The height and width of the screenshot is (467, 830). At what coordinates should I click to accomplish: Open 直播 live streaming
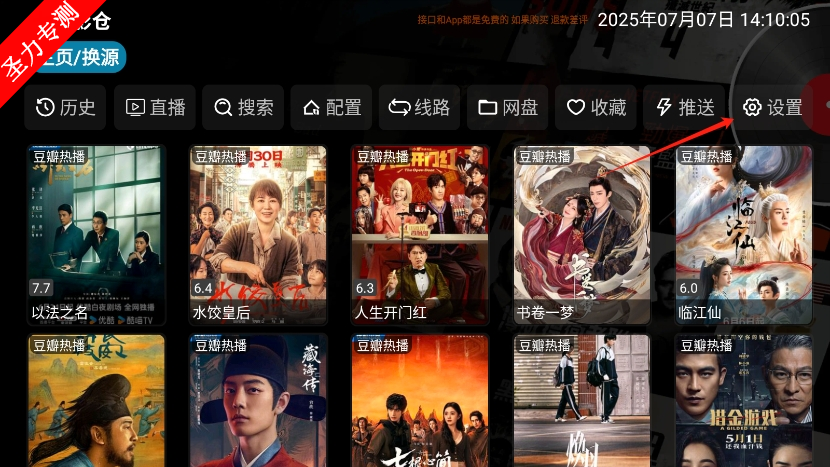[x=156, y=108]
